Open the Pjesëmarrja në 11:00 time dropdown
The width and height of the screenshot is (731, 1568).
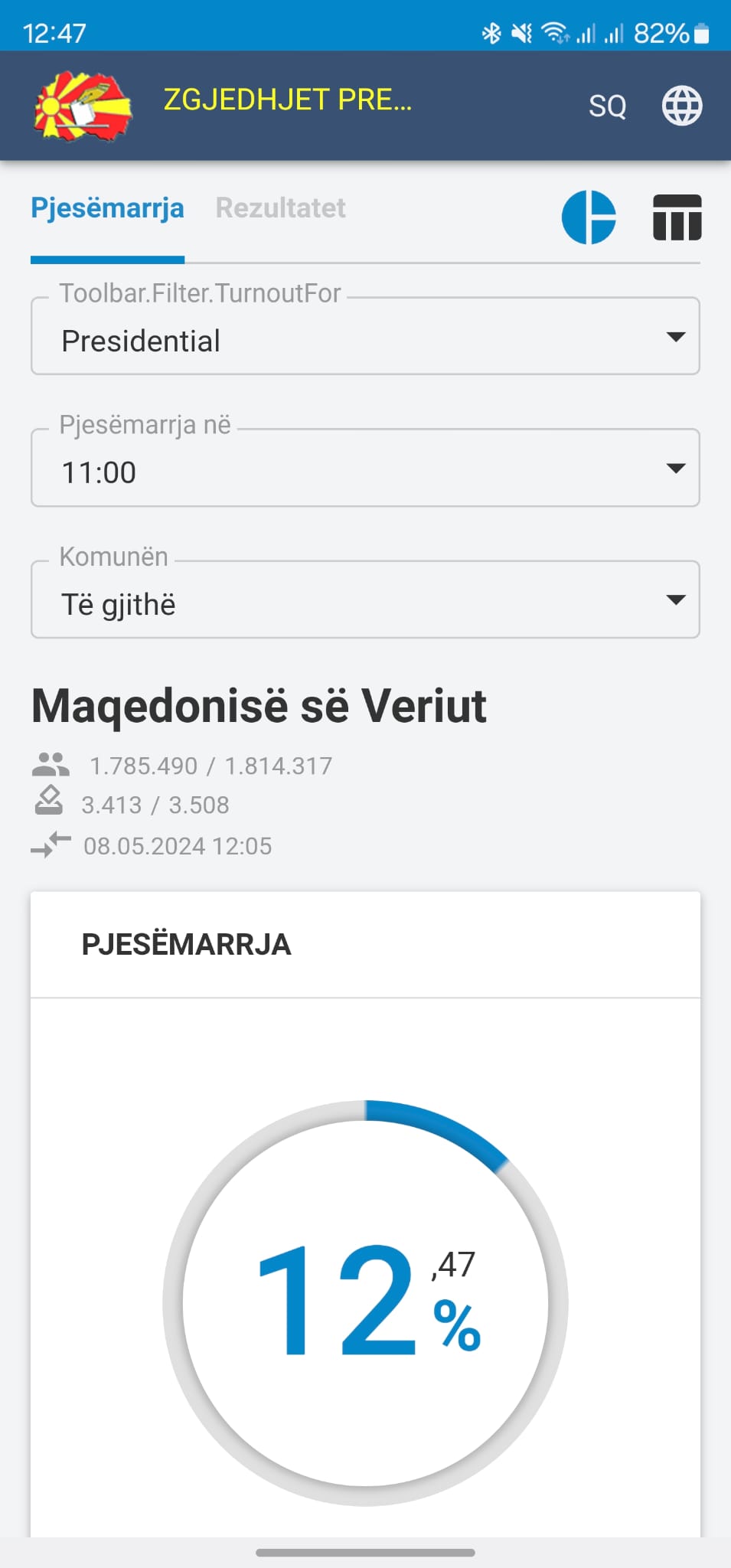click(x=365, y=468)
